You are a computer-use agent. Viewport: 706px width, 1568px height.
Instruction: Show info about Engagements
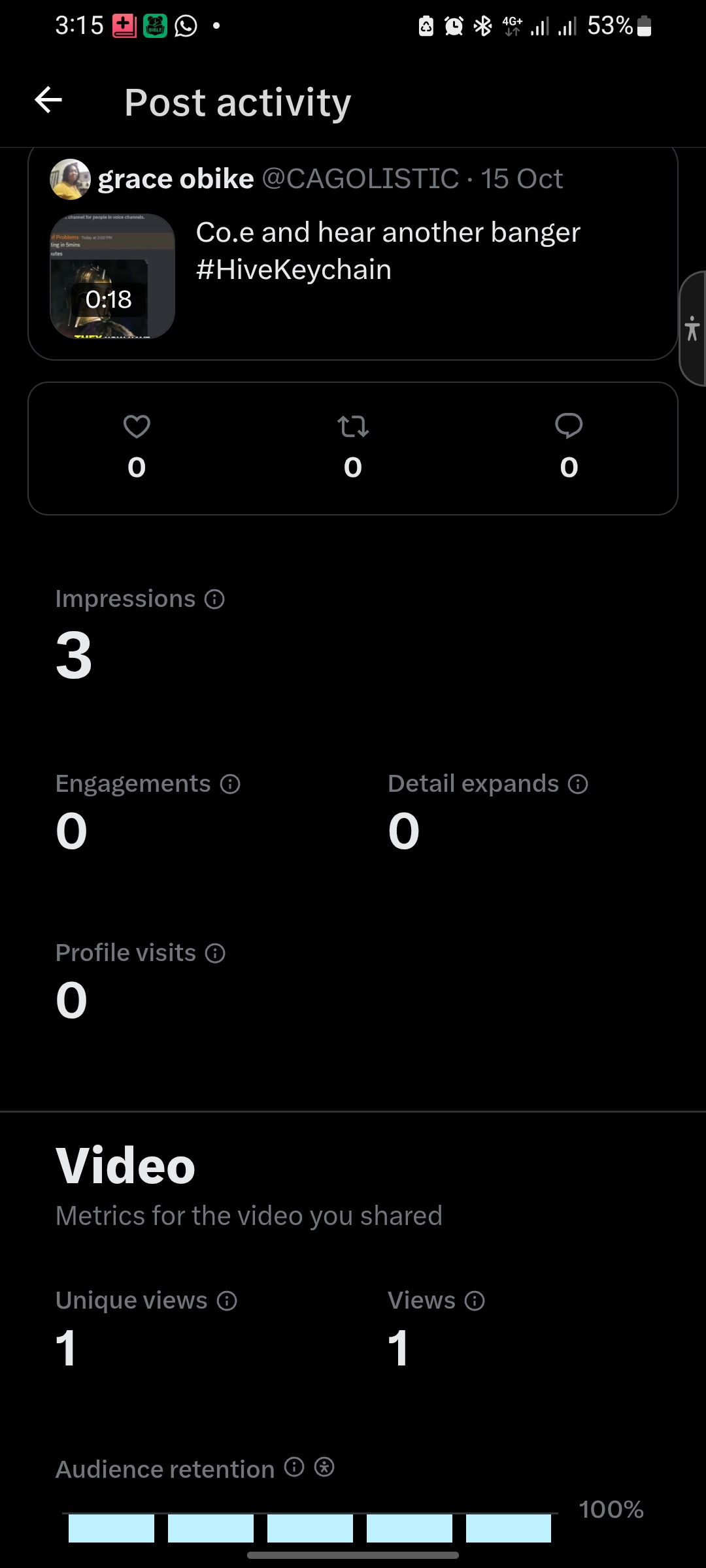[x=230, y=784]
